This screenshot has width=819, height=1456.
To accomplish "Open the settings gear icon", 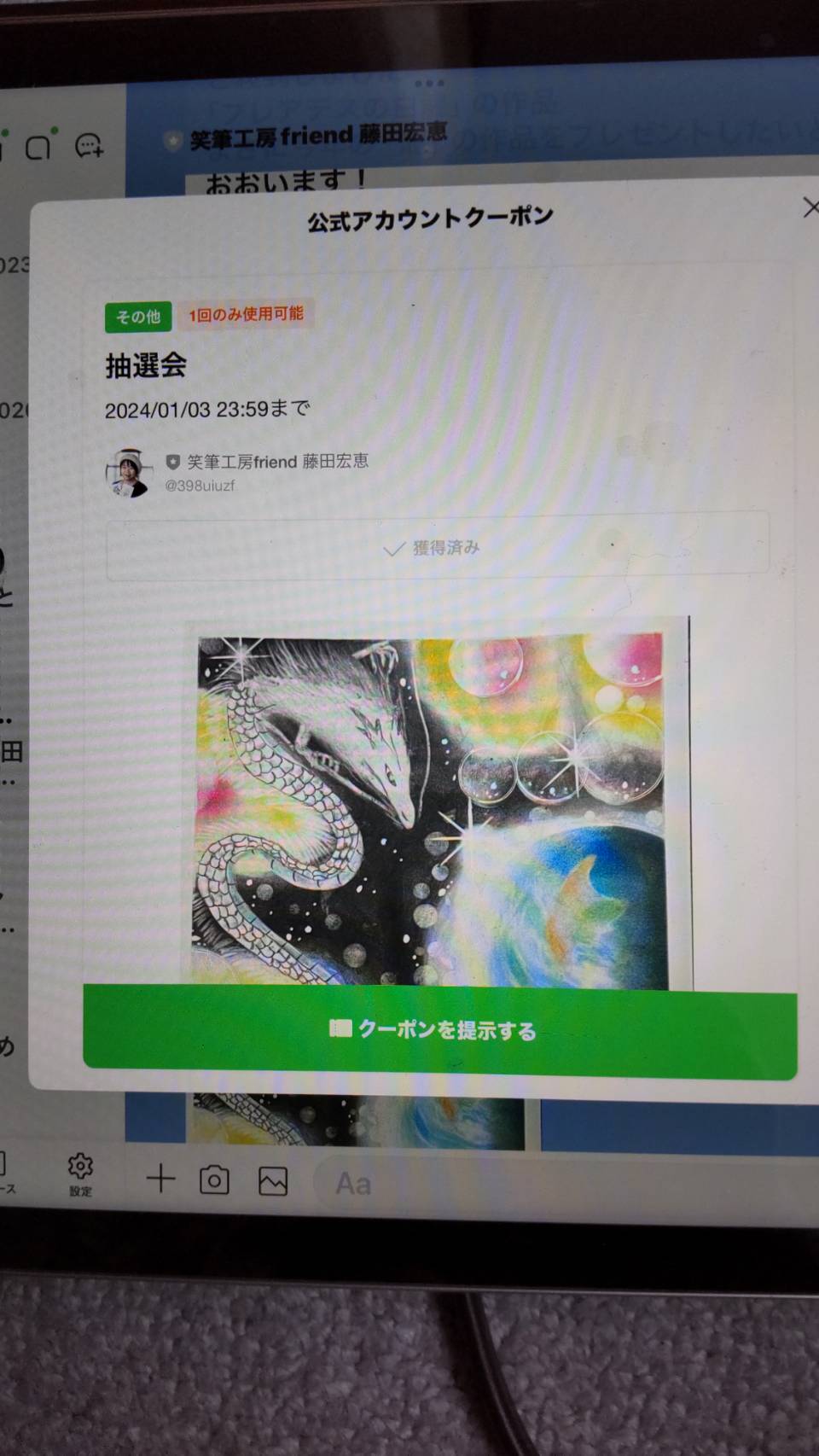I will pyautogui.click(x=80, y=1174).
